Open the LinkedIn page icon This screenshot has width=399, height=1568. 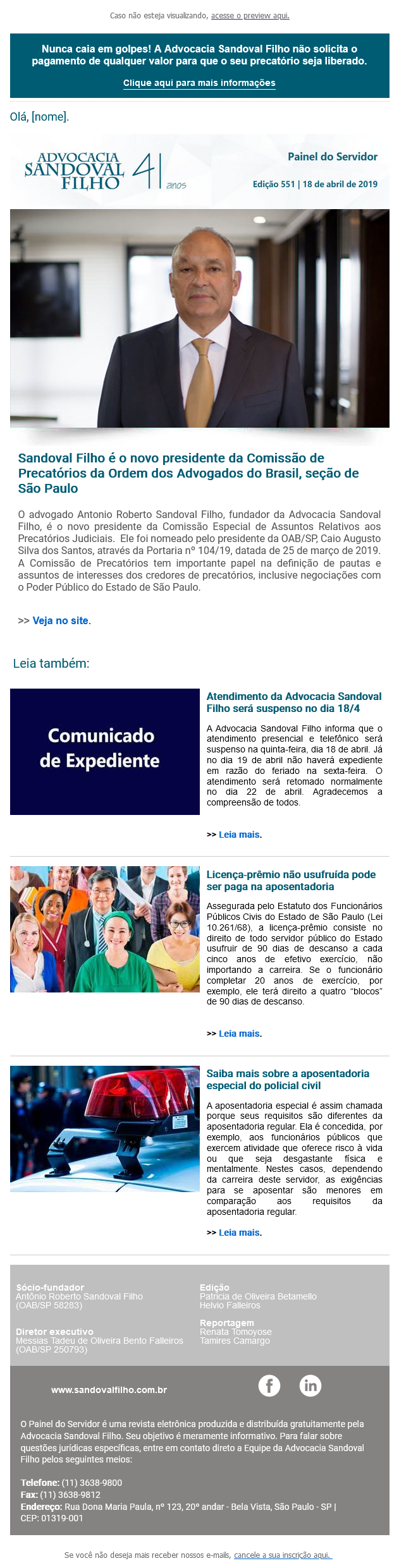coord(310,1385)
